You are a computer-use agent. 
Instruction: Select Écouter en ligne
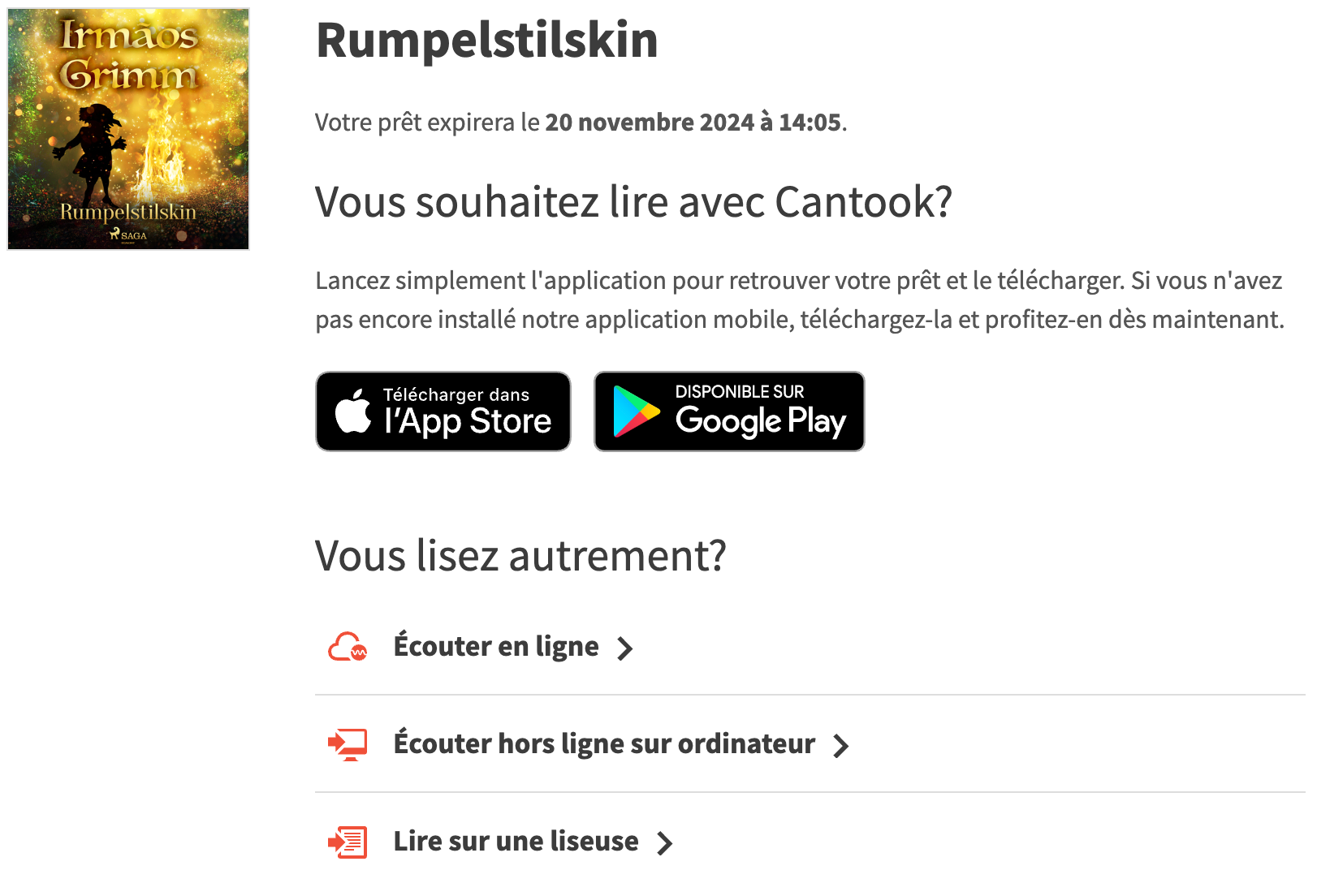(x=496, y=647)
